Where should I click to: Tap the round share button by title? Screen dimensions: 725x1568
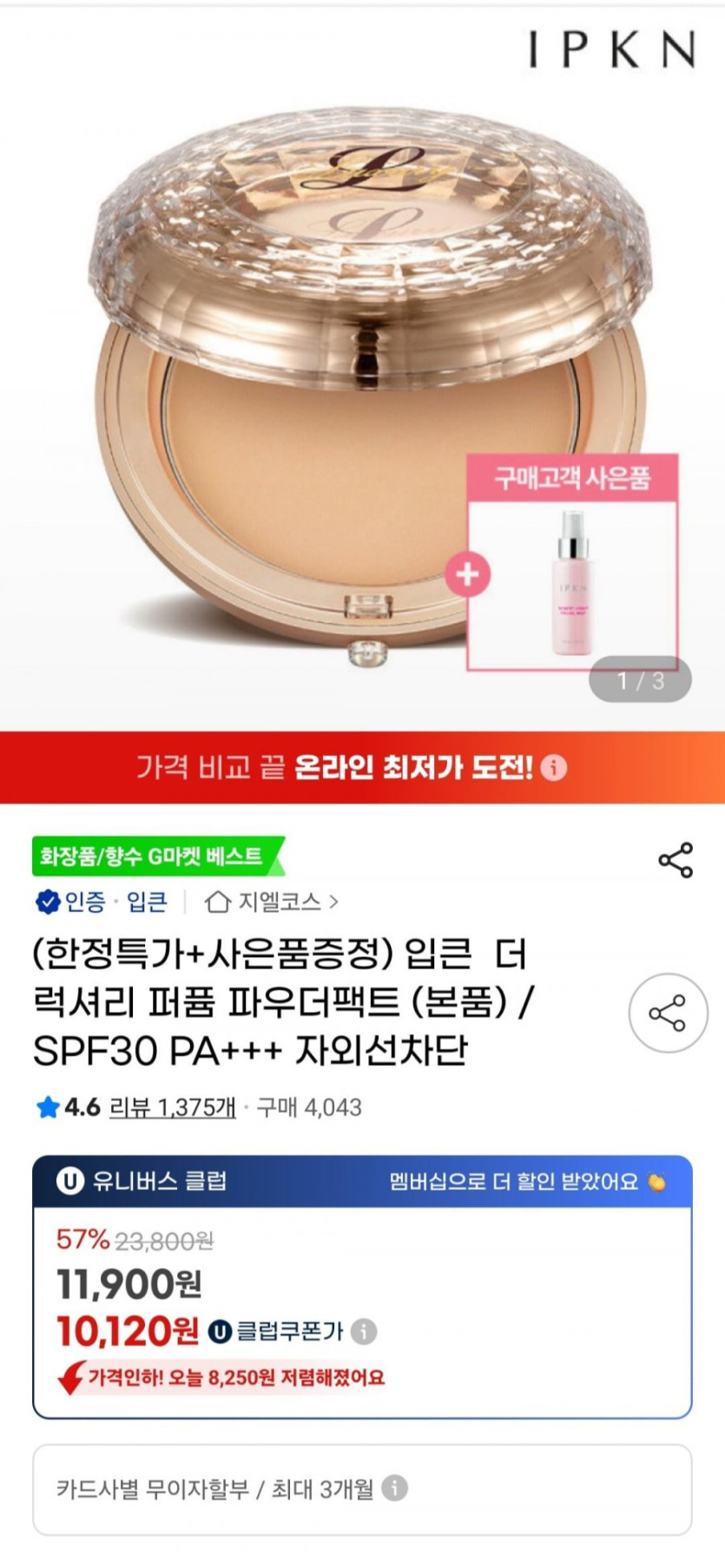pos(668,1013)
